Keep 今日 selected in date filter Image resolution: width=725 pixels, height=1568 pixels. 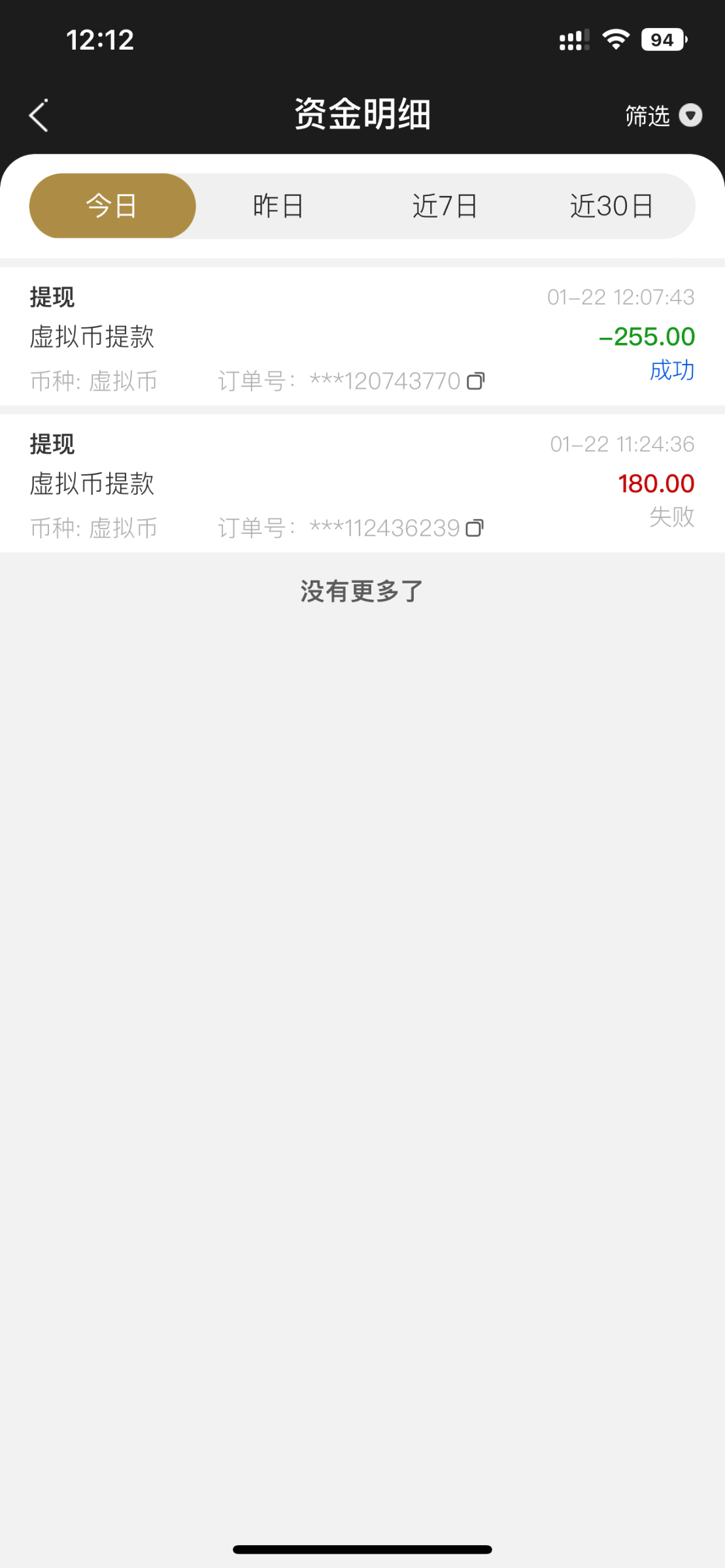tap(112, 205)
